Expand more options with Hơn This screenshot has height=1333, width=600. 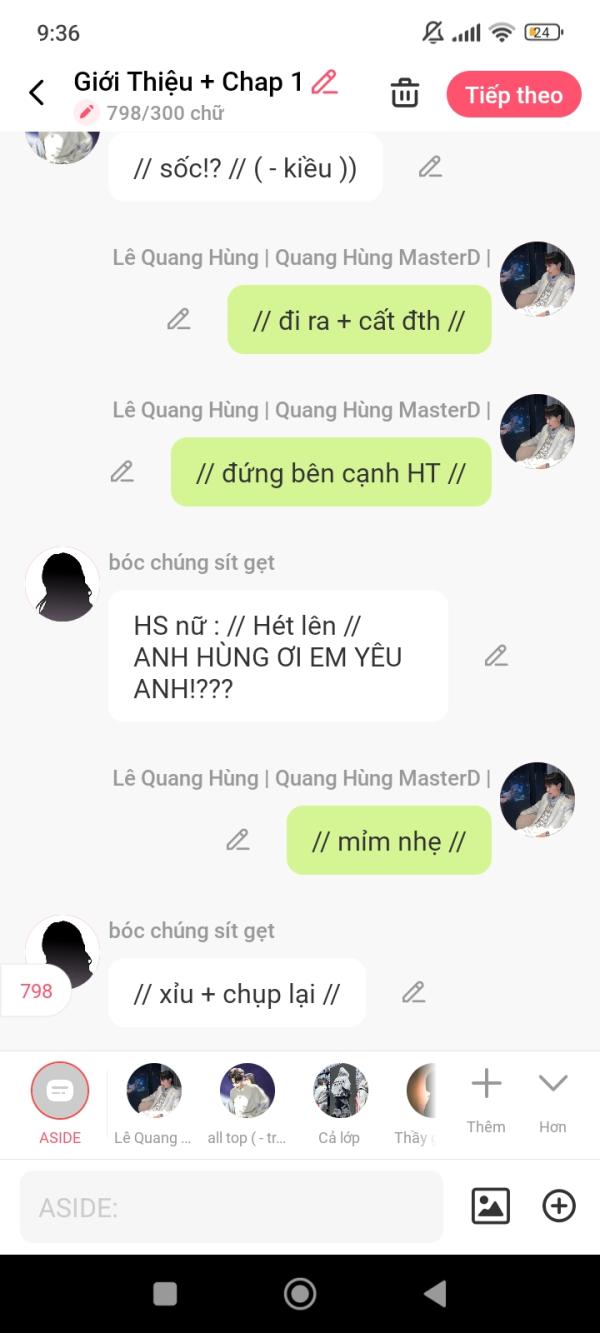553,1097
